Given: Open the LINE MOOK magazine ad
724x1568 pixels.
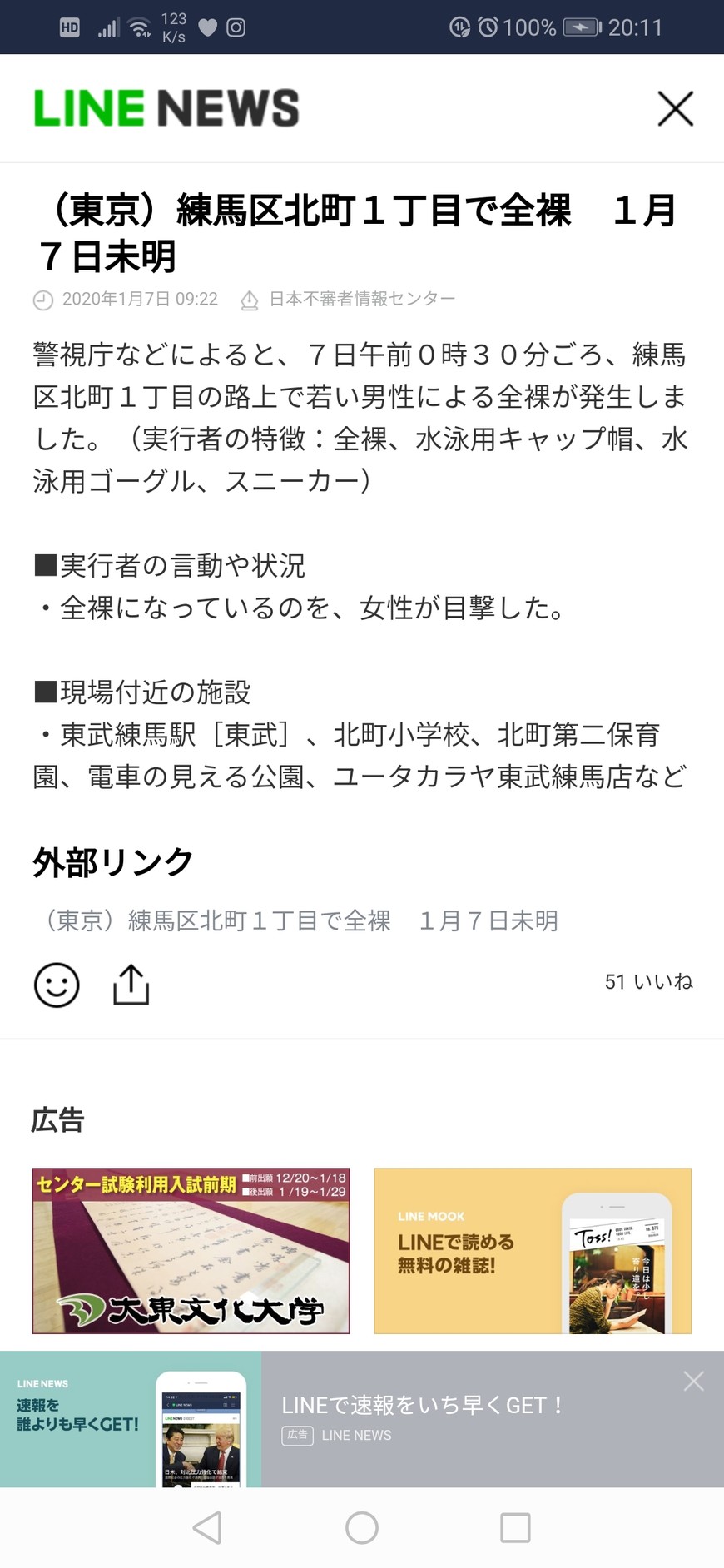Looking at the screenshot, I should coord(533,1250).
